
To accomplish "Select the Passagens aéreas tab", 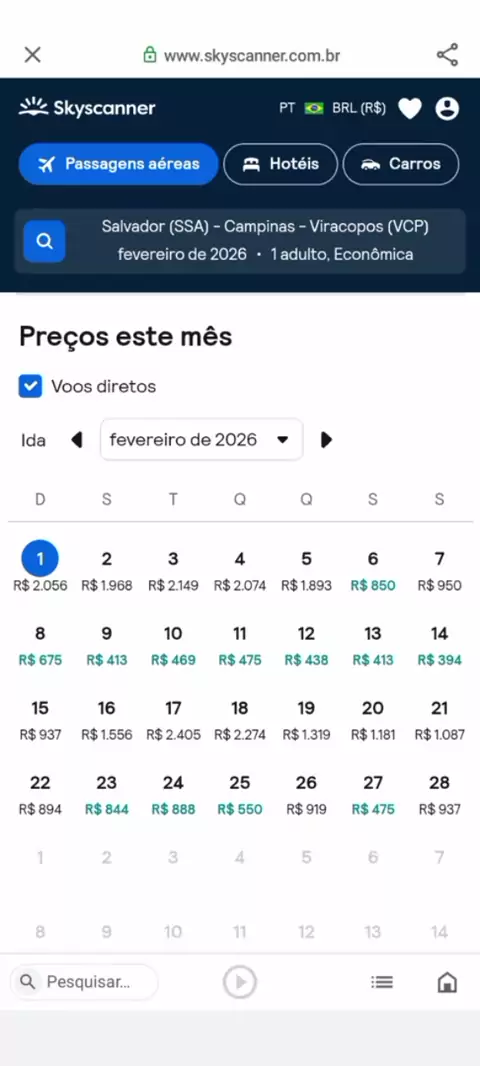I will pos(118,164).
